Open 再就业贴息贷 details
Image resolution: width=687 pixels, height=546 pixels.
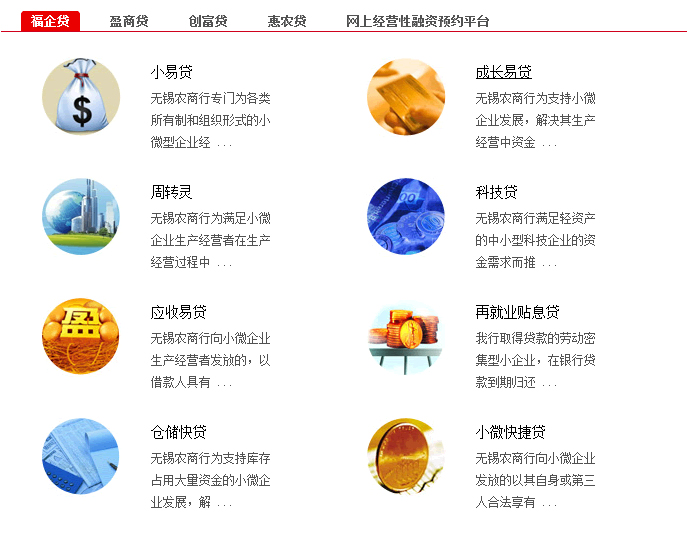518,312
